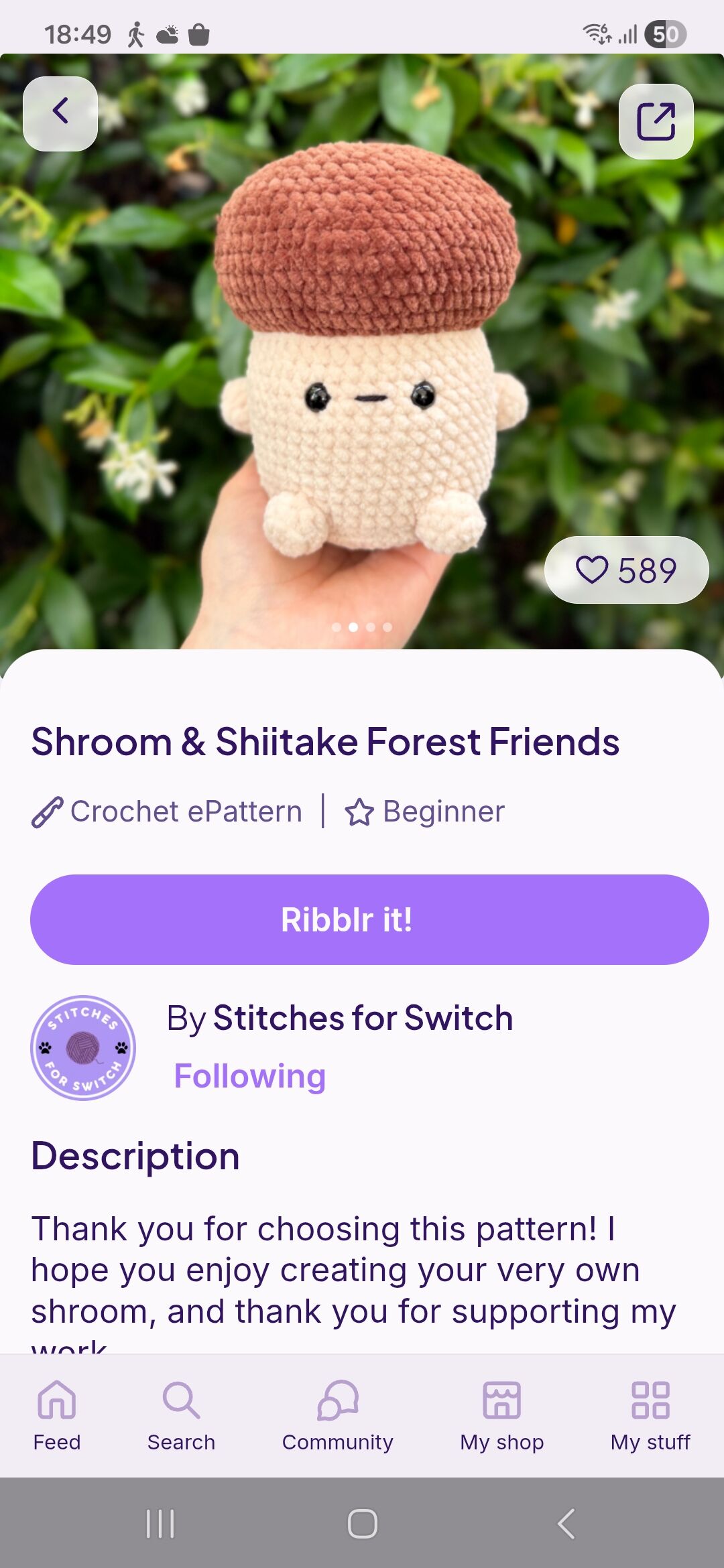724x1568 pixels.
Task: Open the Stitches for Switch avatar
Action: (83, 1047)
